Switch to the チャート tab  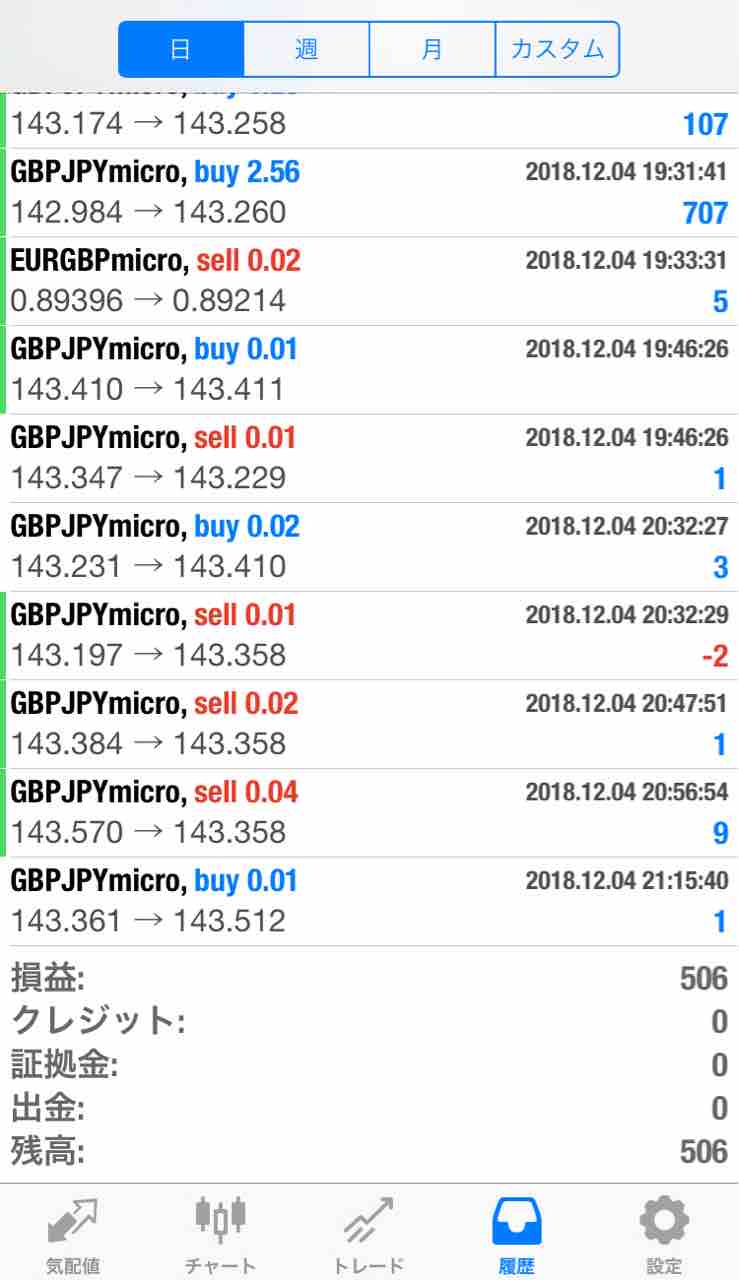click(220, 1235)
